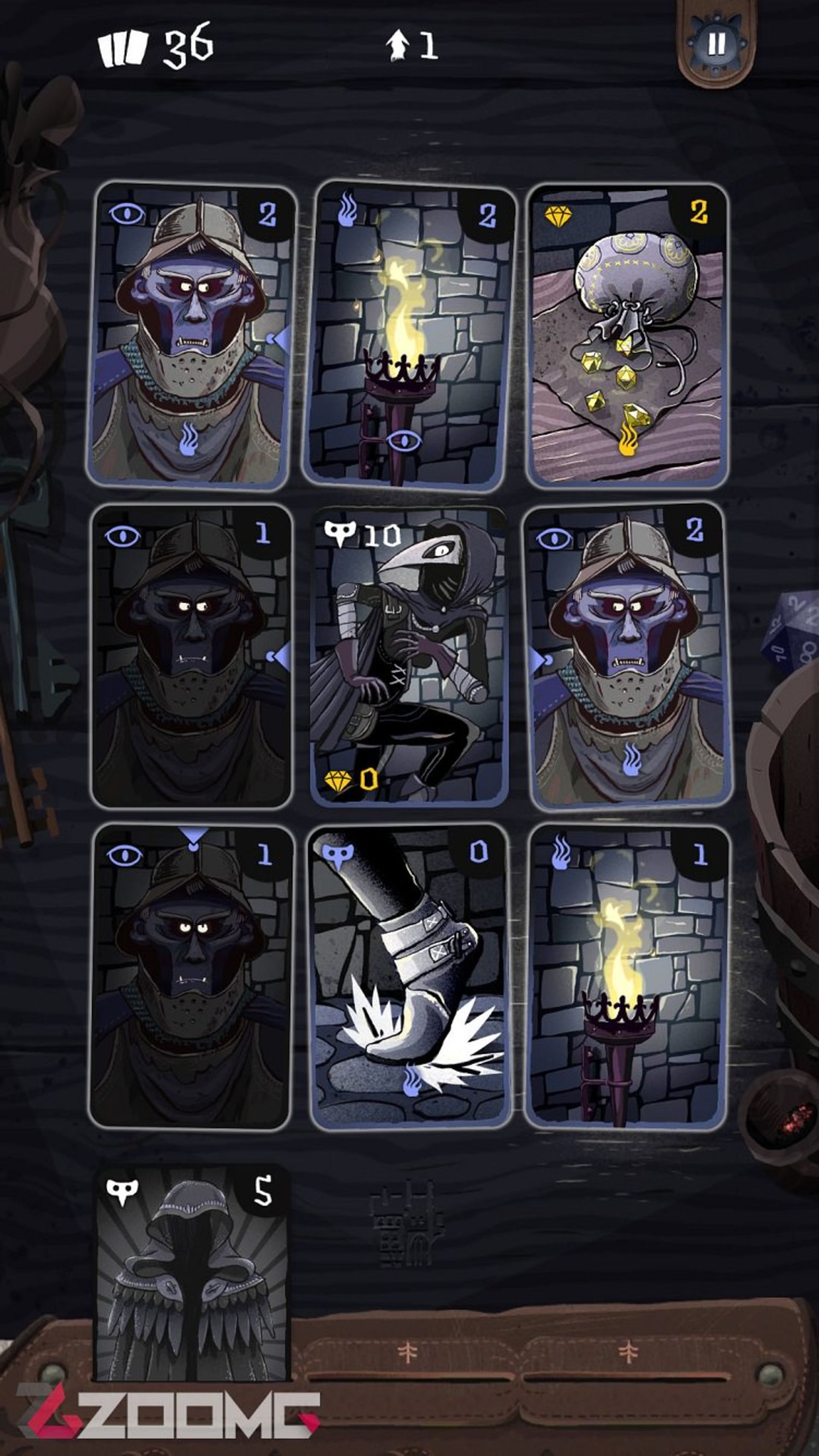The height and width of the screenshot is (1456, 819).
Task: Choose the lit guard with arrow on left edge
Action: coord(627,655)
